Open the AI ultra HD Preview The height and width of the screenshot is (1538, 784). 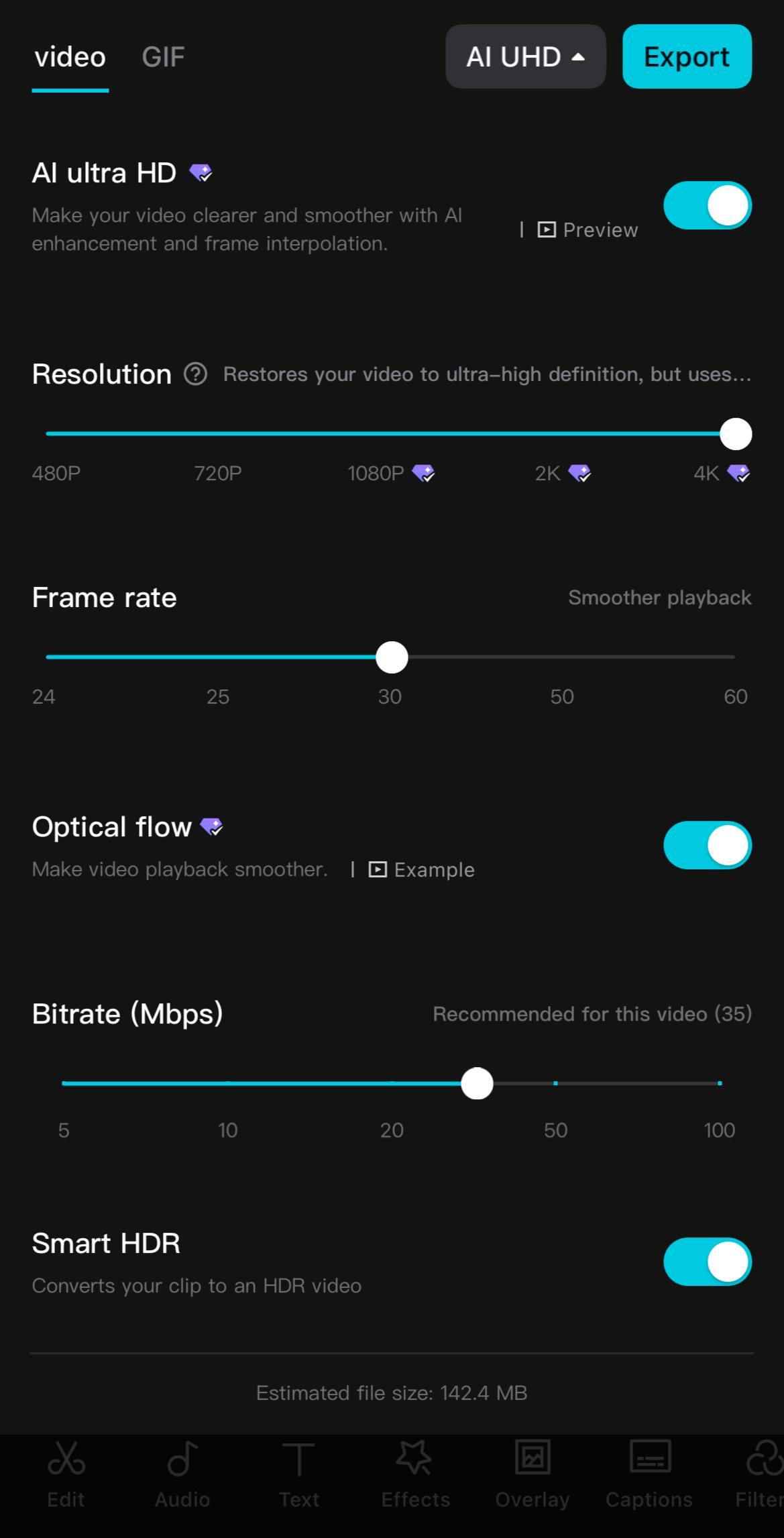[587, 230]
